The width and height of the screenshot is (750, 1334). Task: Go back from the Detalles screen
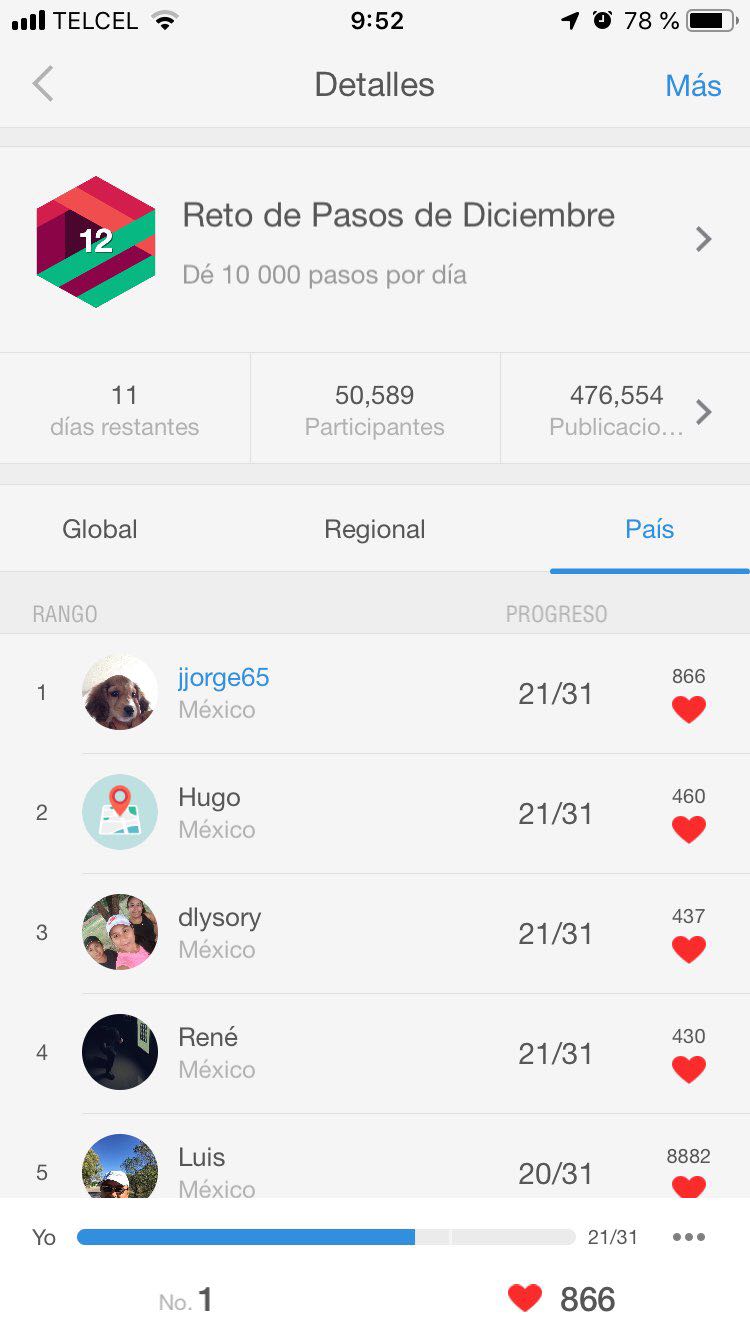coord(42,85)
